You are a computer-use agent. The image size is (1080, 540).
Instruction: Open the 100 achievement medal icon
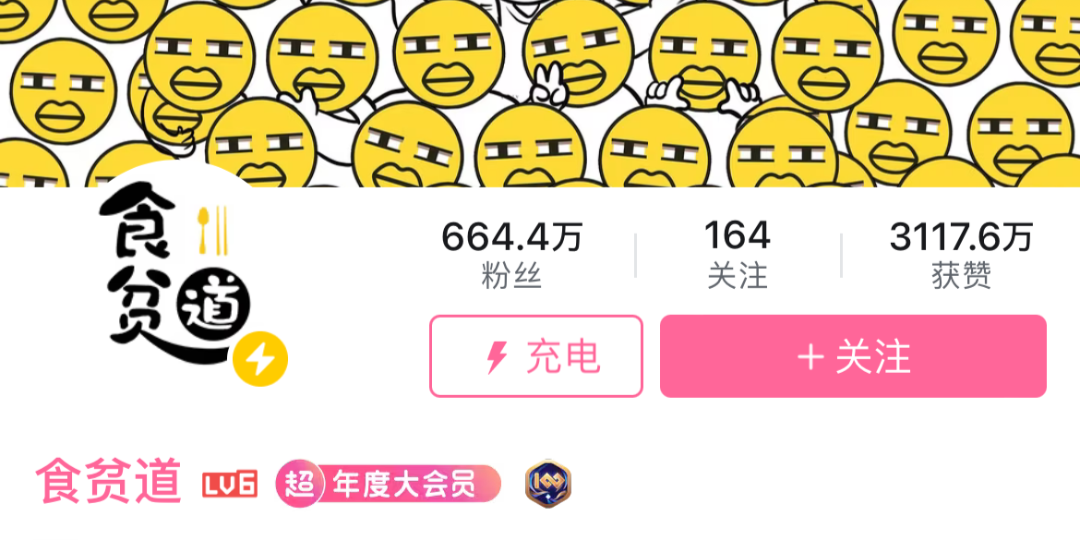pos(548,485)
